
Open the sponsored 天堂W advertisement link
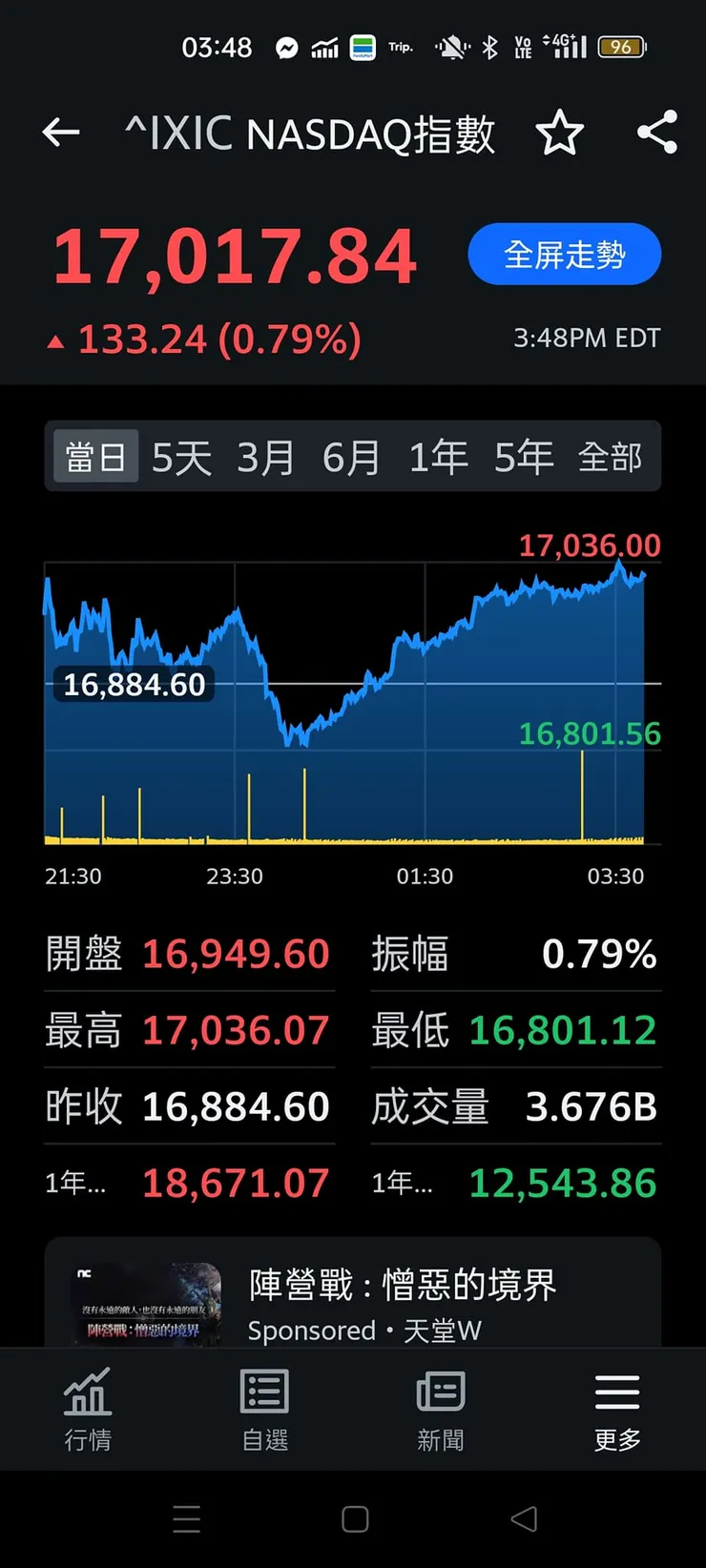coord(365,1331)
